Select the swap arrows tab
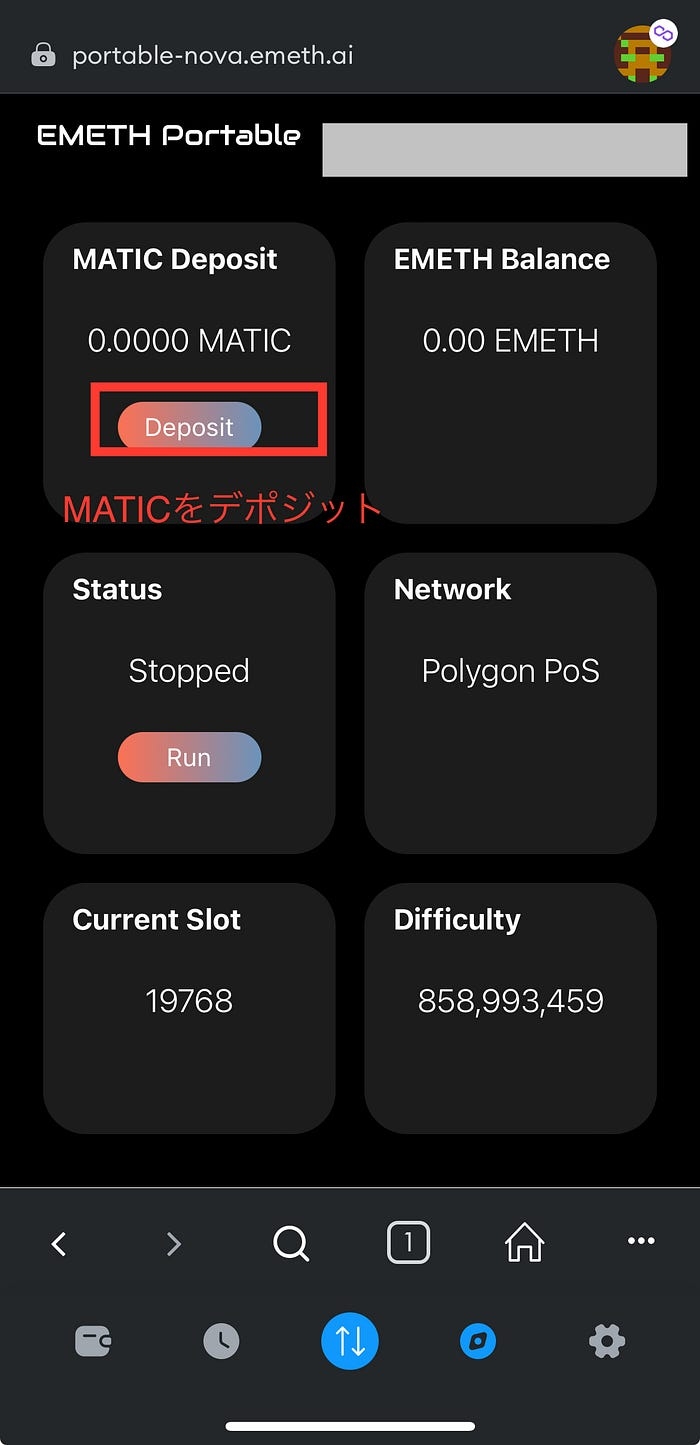The height and width of the screenshot is (1445, 700). pos(350,1340)
